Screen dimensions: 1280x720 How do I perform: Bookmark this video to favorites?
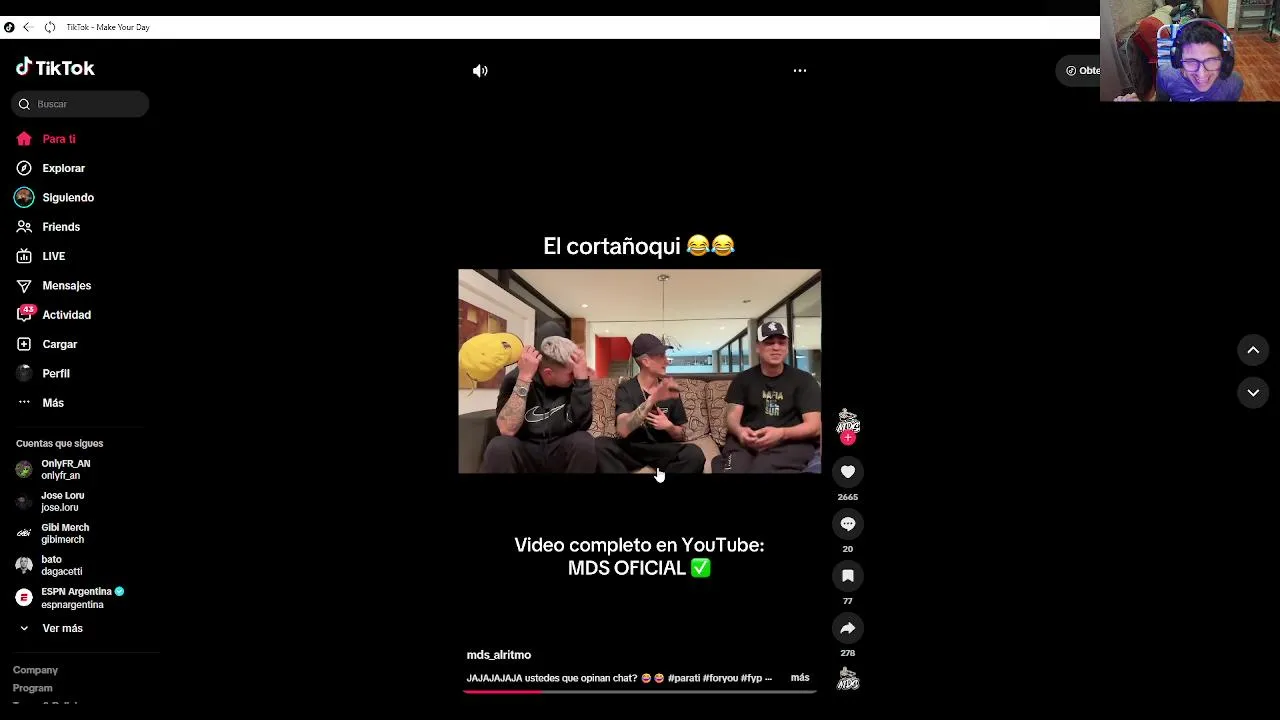[x=847, y=576]
